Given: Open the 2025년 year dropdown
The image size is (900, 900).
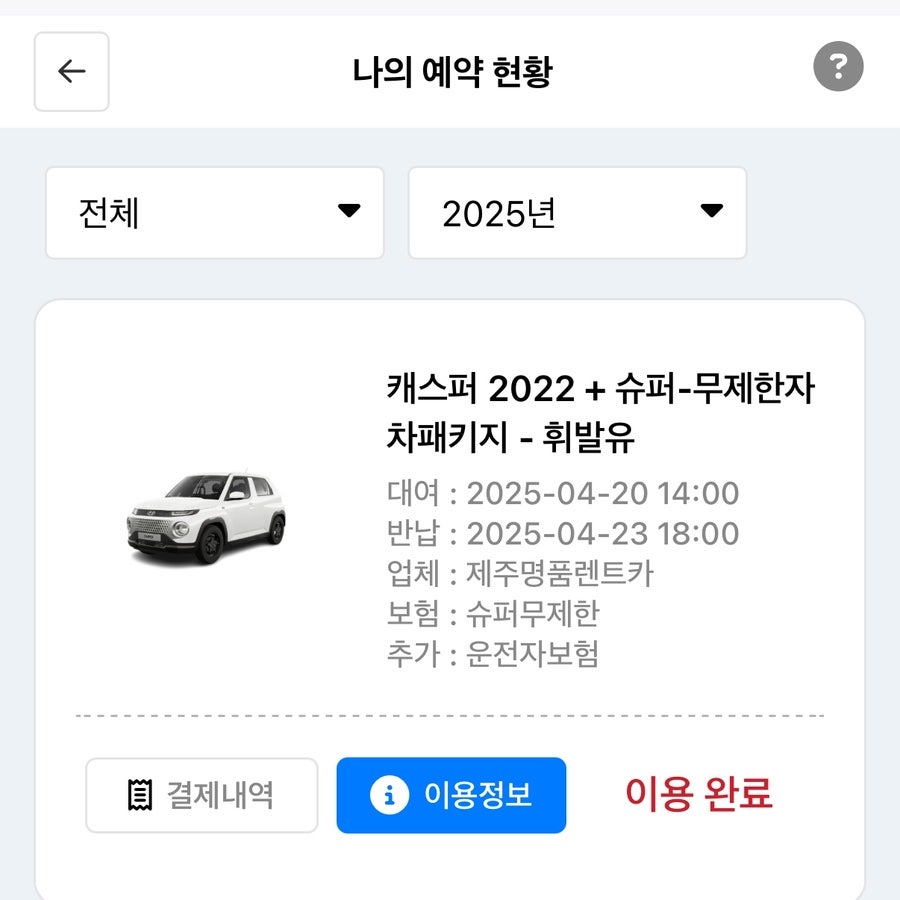Looking at the screenshot, I should tap(577, 213).
